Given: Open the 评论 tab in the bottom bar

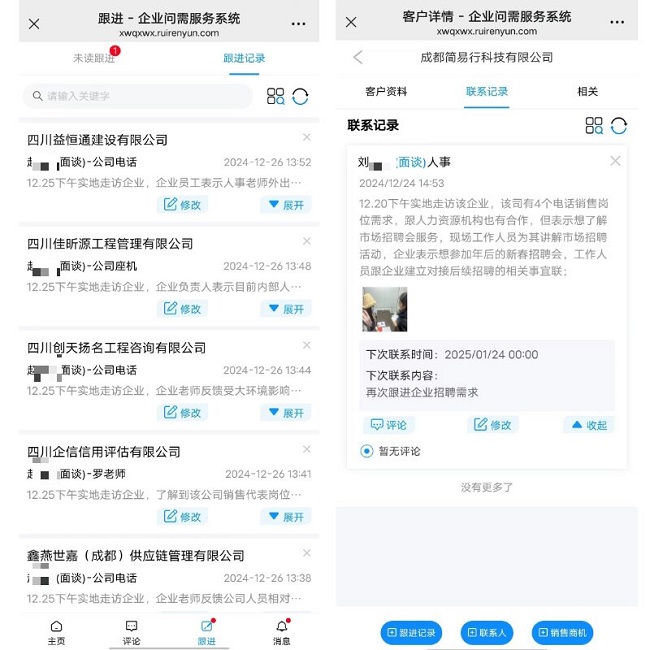Looking at the screenshot, I should click(x=131, y=633).
